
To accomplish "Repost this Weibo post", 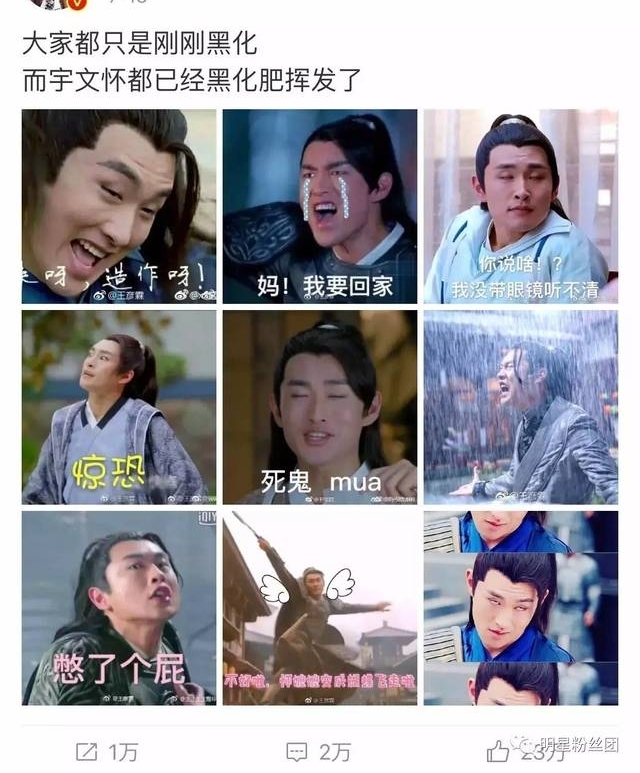I will [105, 751].
